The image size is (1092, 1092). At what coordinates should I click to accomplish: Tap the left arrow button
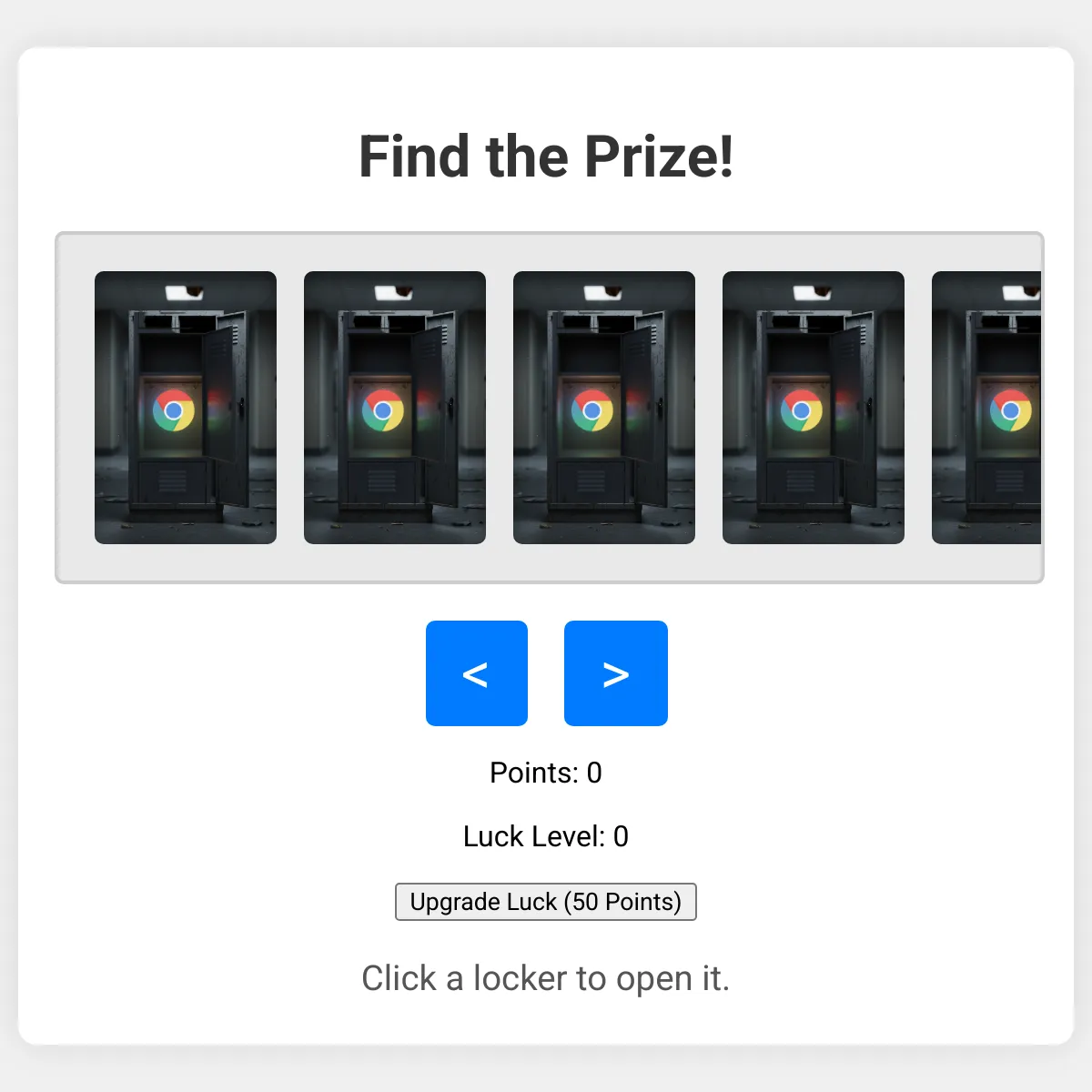pos(477,673)
